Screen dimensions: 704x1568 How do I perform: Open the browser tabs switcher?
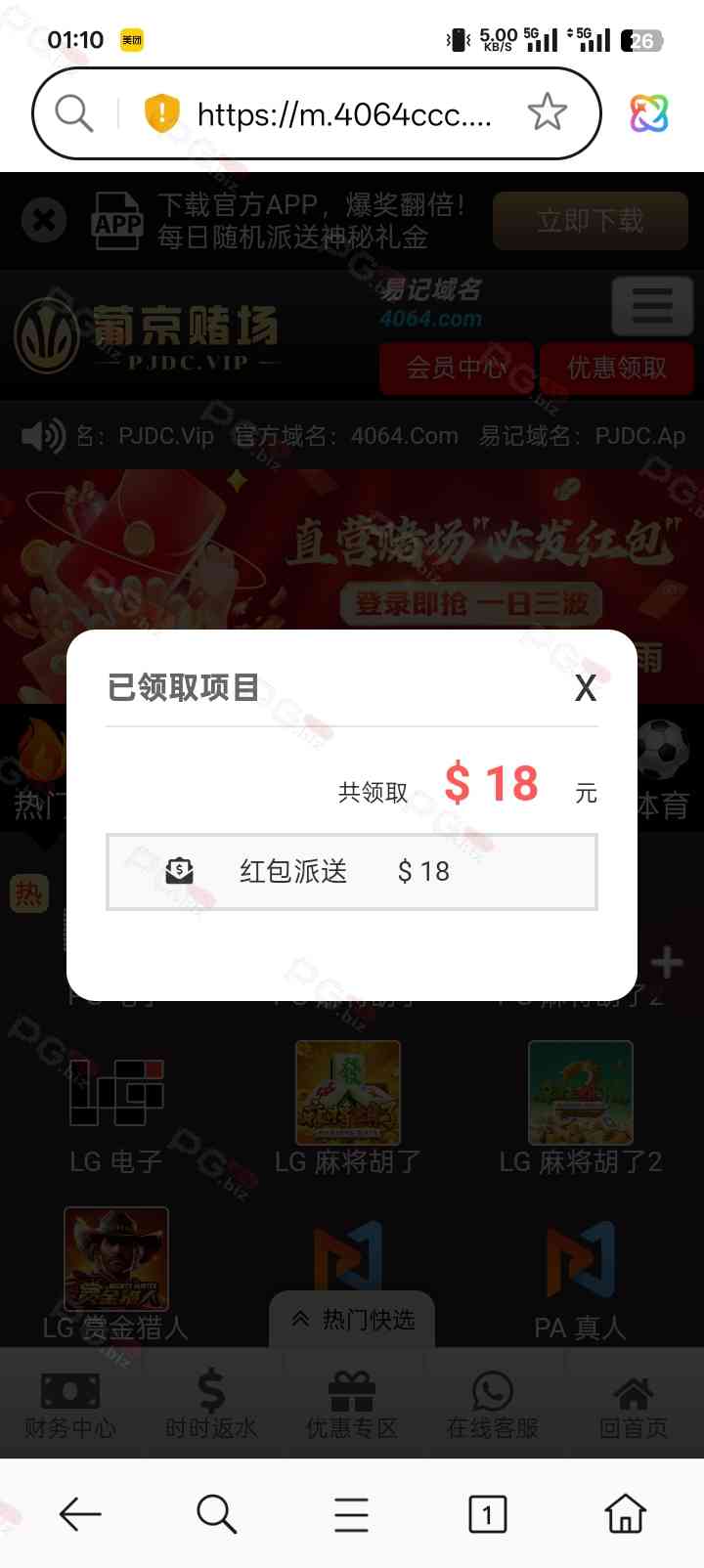[487, 1514]
